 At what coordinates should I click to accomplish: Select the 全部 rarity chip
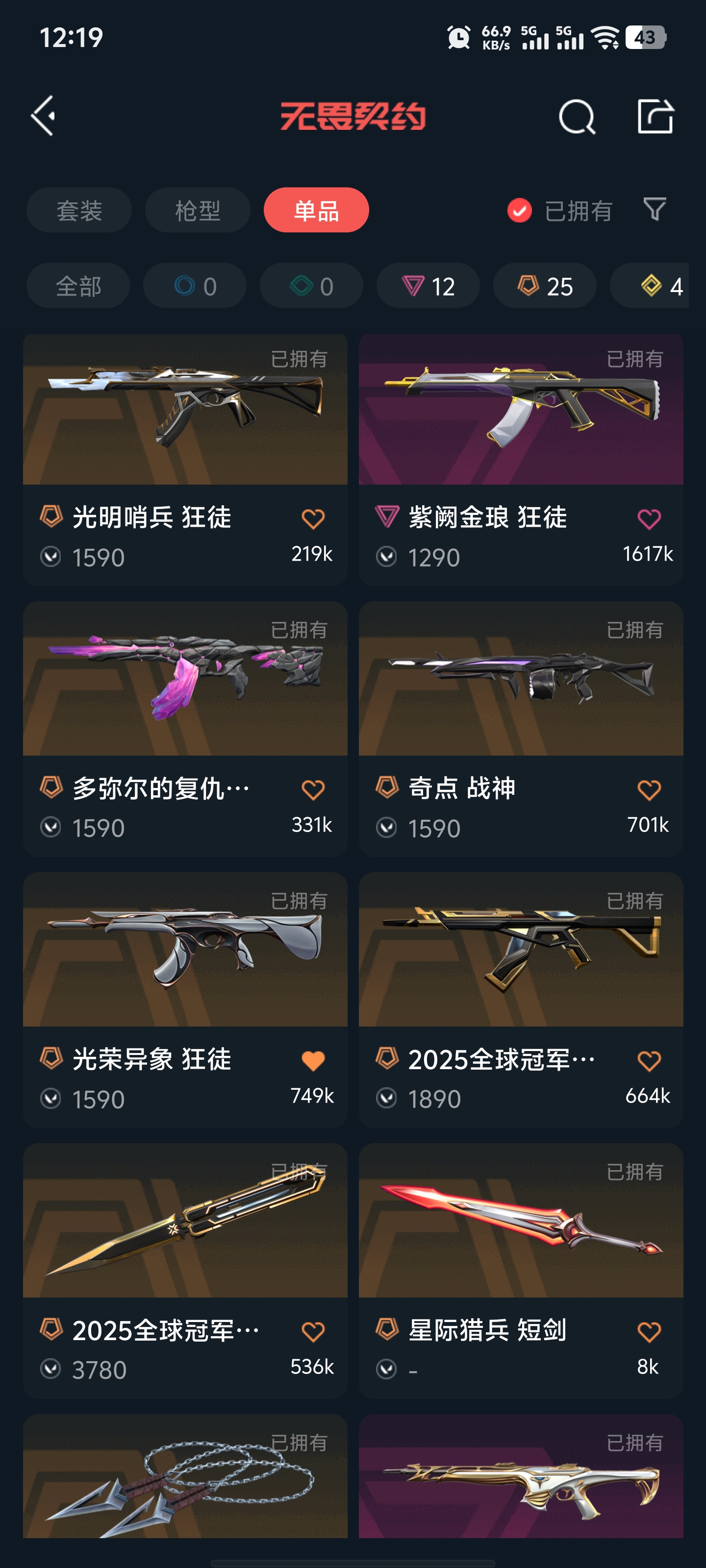(x=78, y=286)
